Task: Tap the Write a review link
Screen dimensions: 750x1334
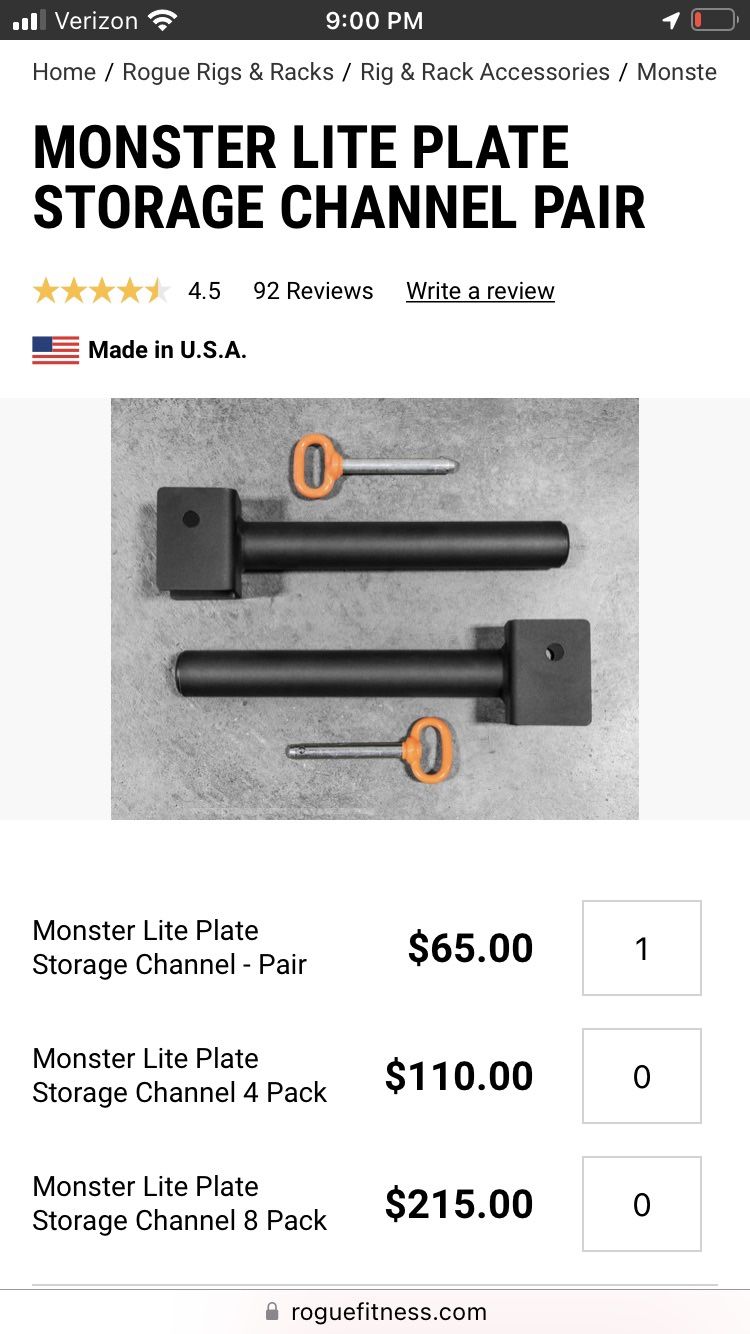Action: 480,291
